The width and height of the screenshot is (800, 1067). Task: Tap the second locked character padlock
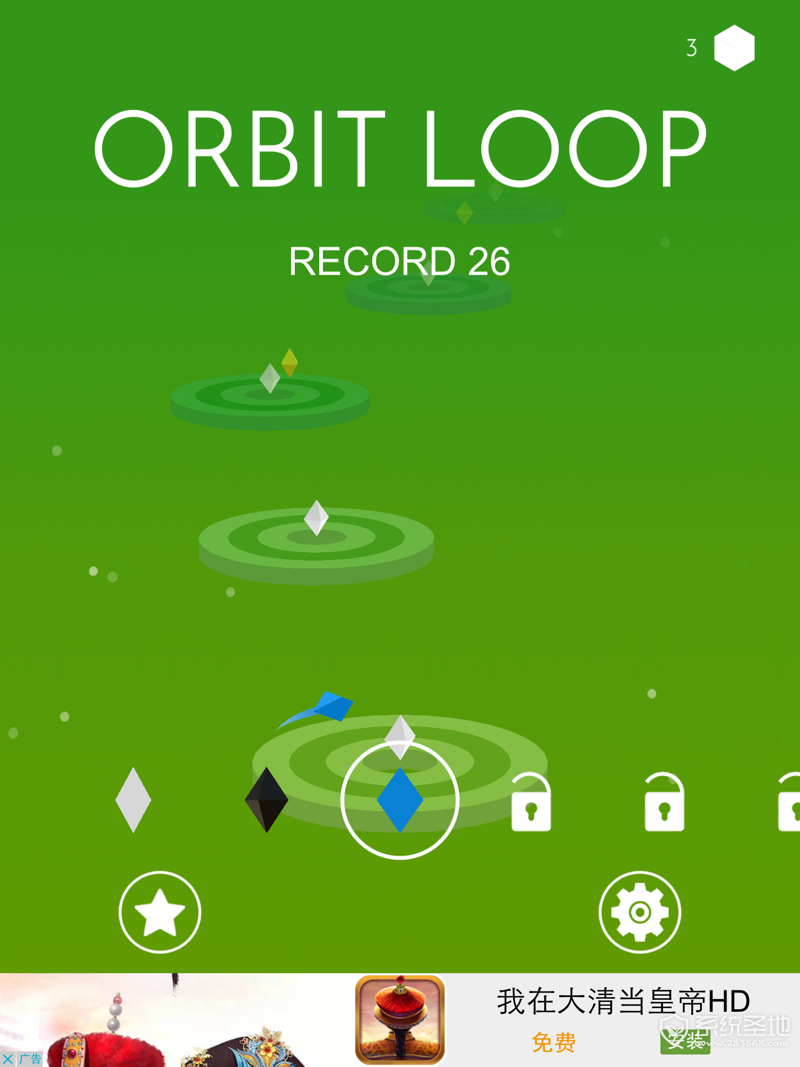(x=664, y=803)
